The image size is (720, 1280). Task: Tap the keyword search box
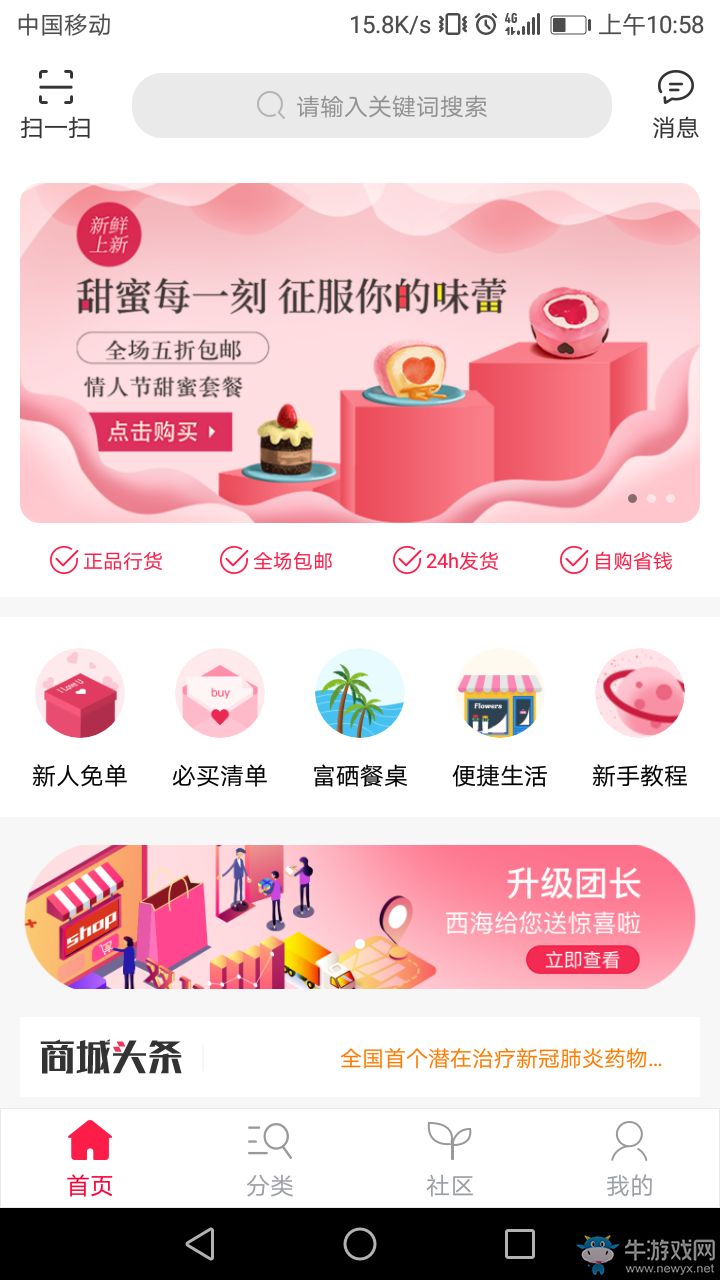(x=372, y=106)
